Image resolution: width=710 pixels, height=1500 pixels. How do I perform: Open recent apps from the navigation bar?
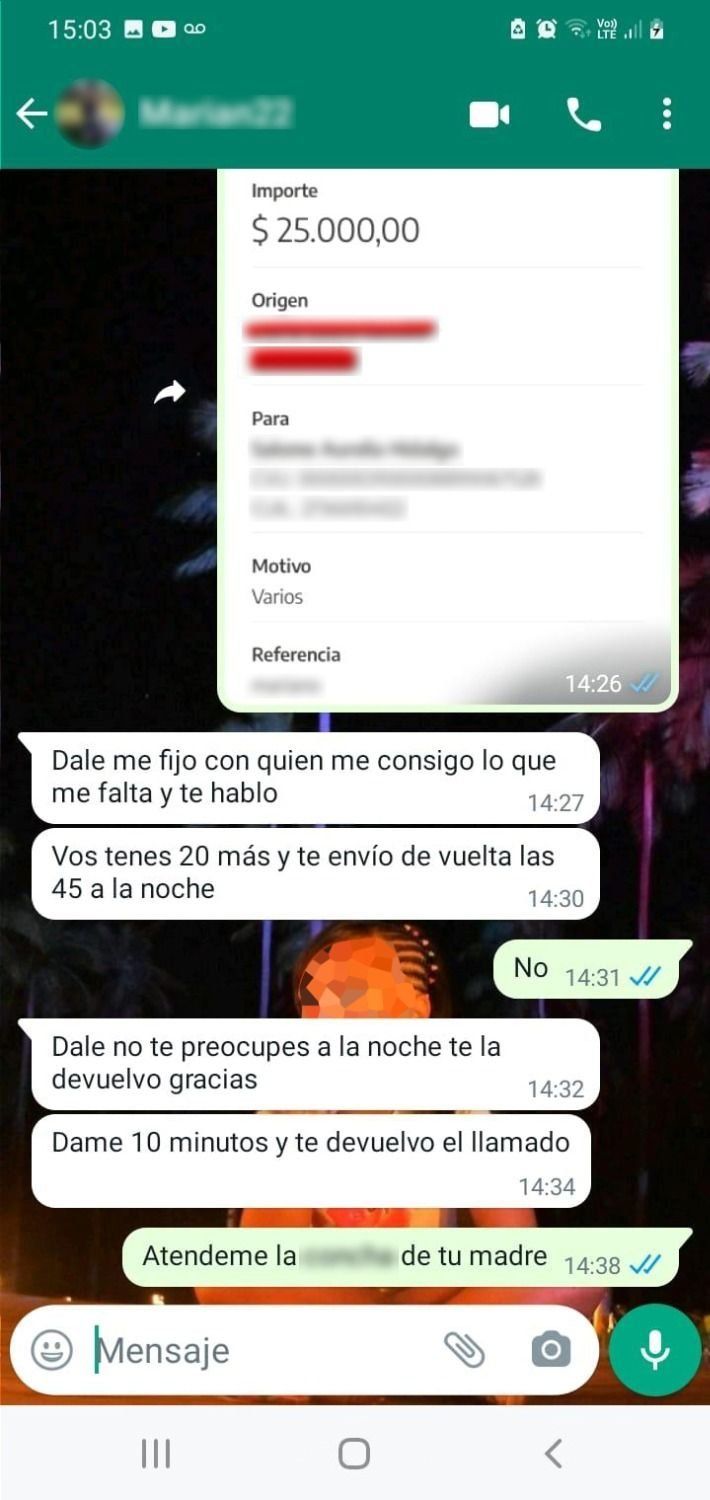[x=155, y=1453]
